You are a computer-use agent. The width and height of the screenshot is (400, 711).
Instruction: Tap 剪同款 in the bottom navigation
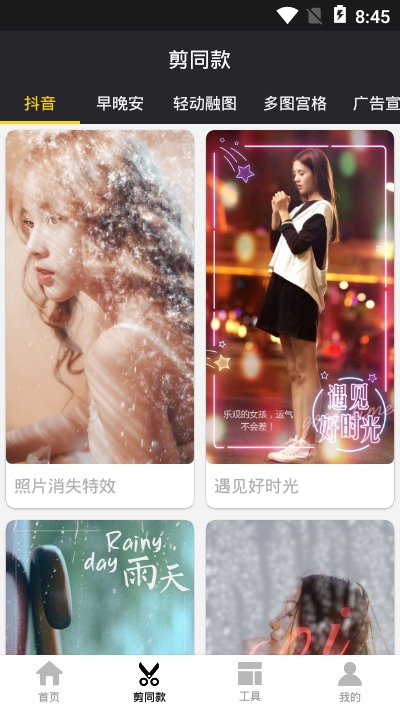click(x=149, y=682)
